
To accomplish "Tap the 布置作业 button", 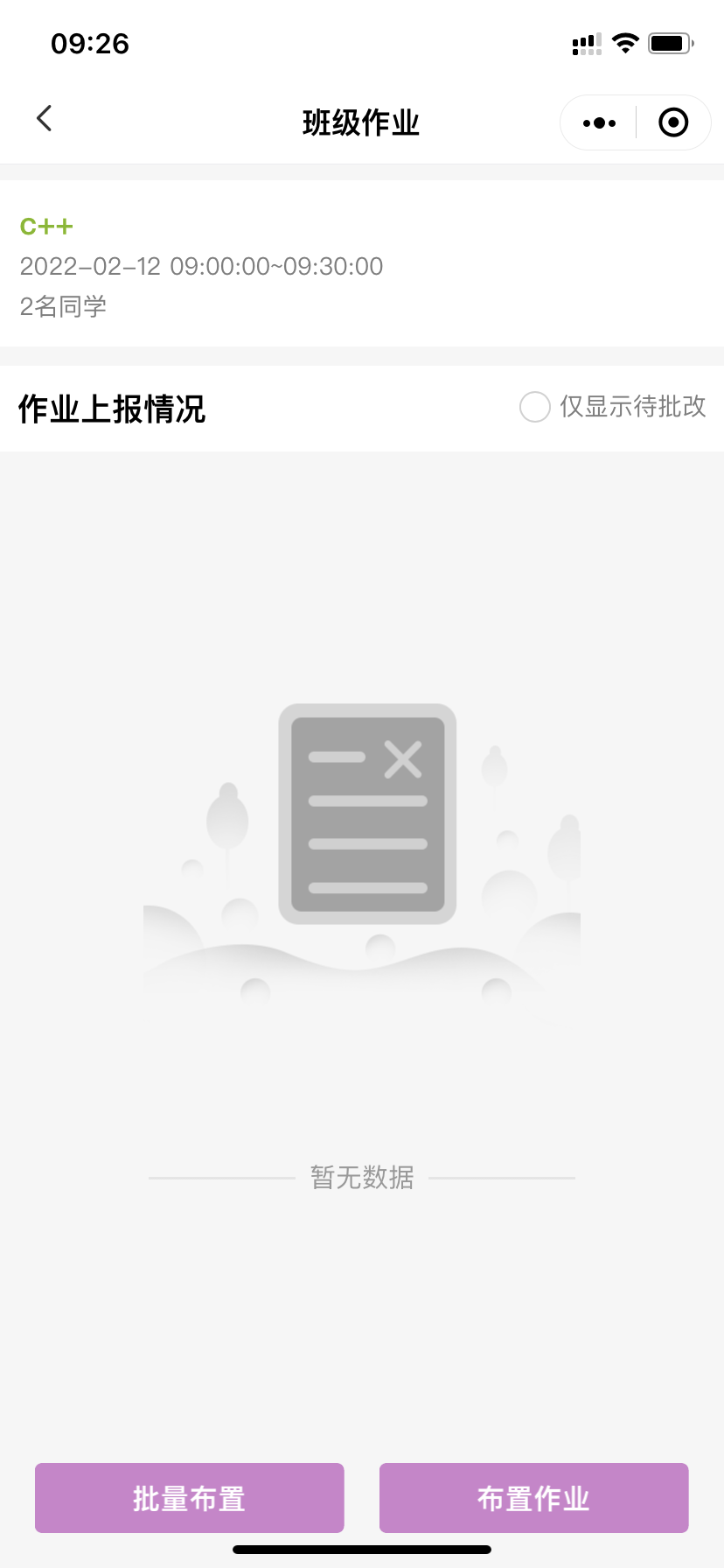I will [533, 1497].
